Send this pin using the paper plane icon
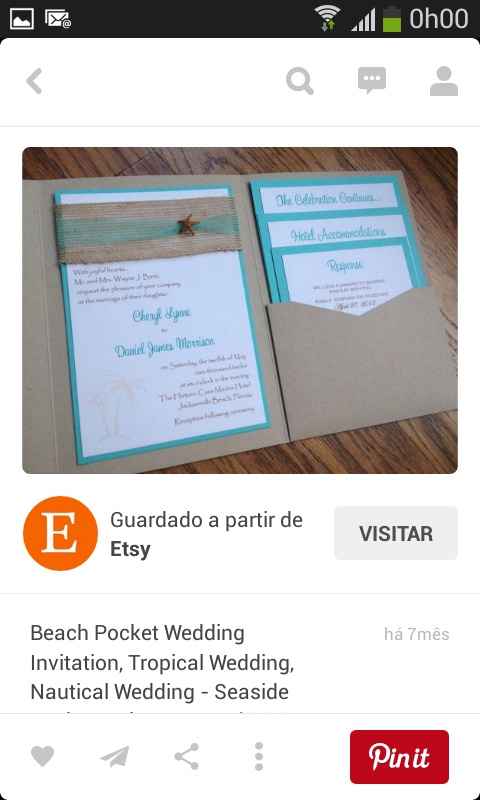Screen dimensions: 480x800 click(x=115, y=756)
